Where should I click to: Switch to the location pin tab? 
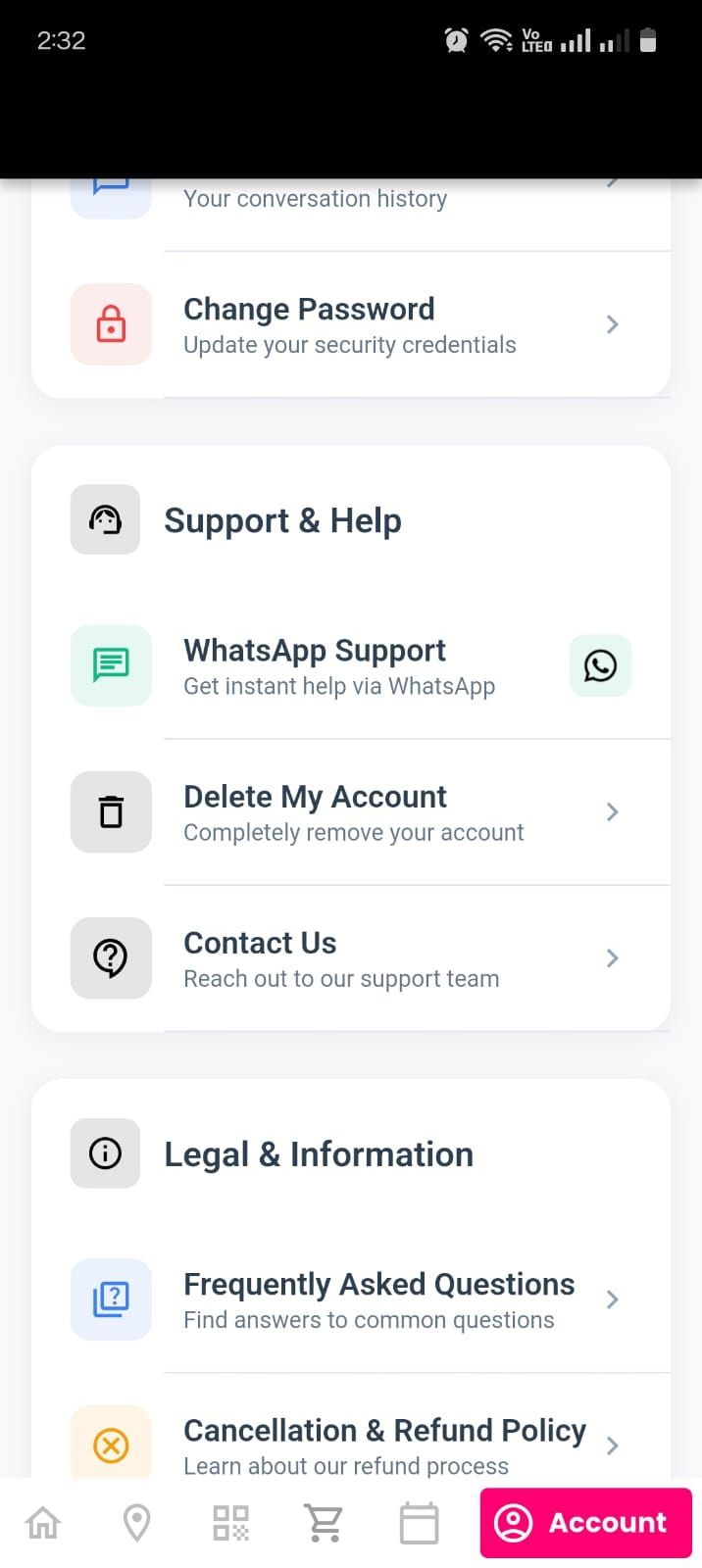136,1523
